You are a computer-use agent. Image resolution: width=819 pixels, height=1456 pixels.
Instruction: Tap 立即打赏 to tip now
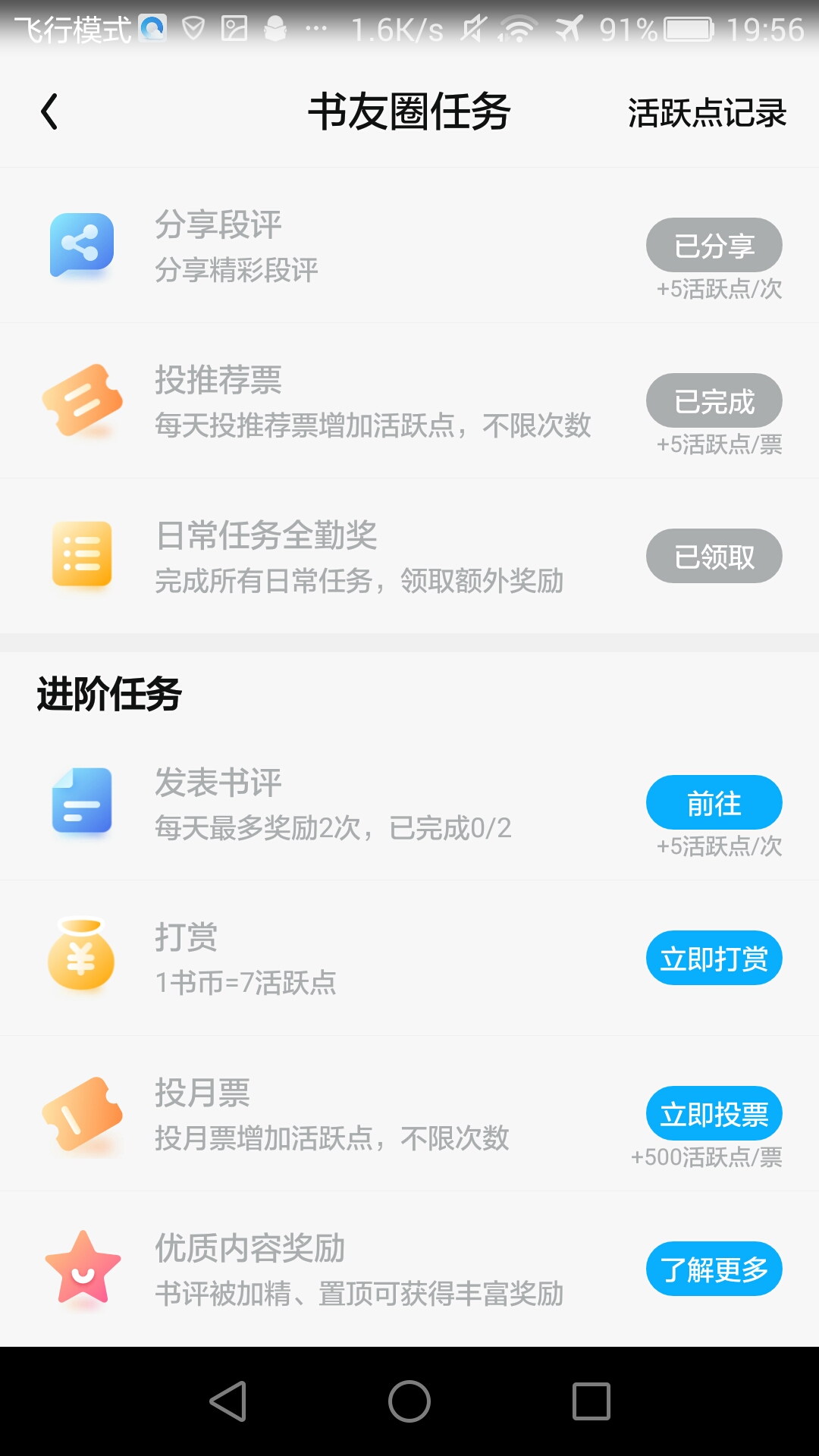pyautogui.click(x=714, y=958)
